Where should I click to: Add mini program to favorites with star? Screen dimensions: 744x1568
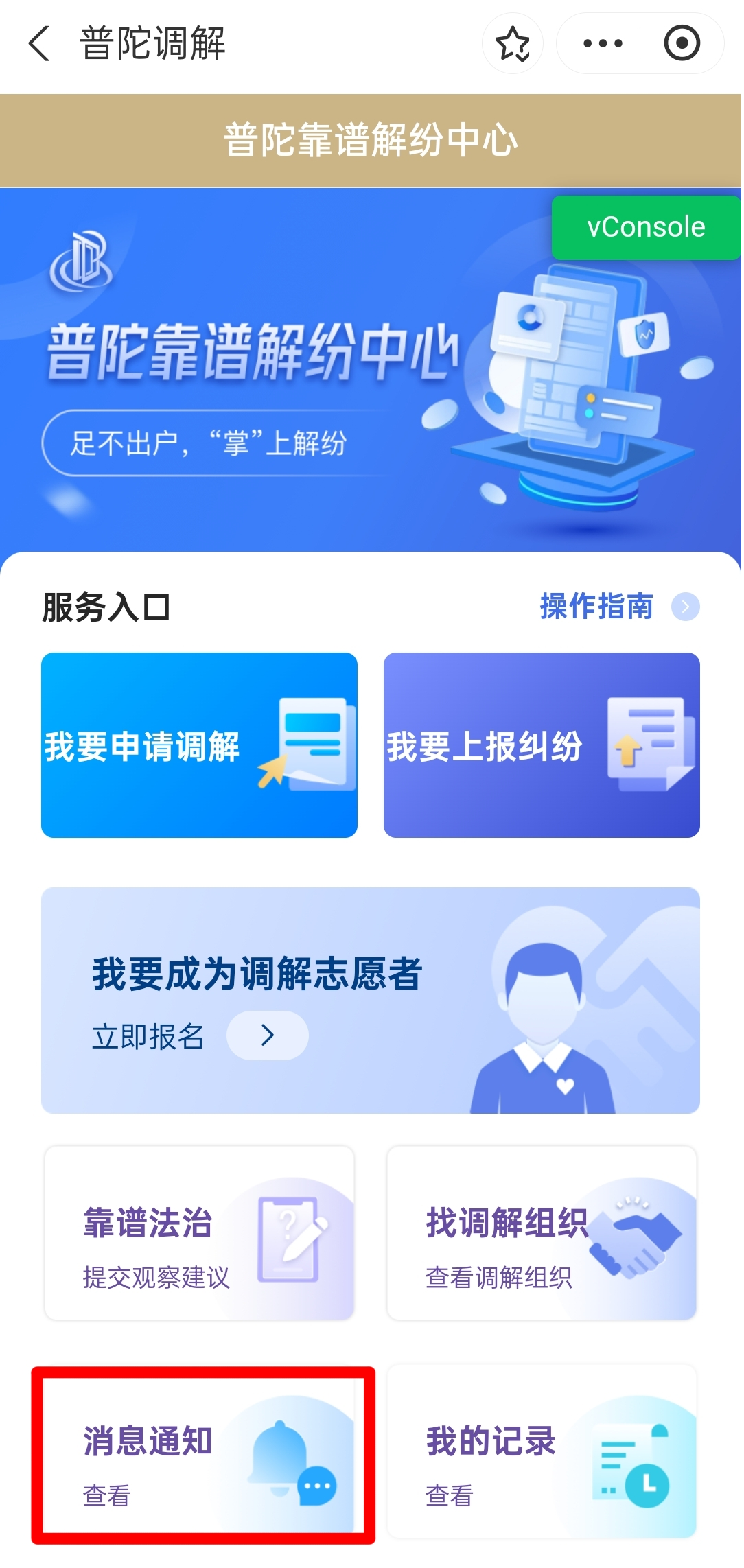[513, 44]
